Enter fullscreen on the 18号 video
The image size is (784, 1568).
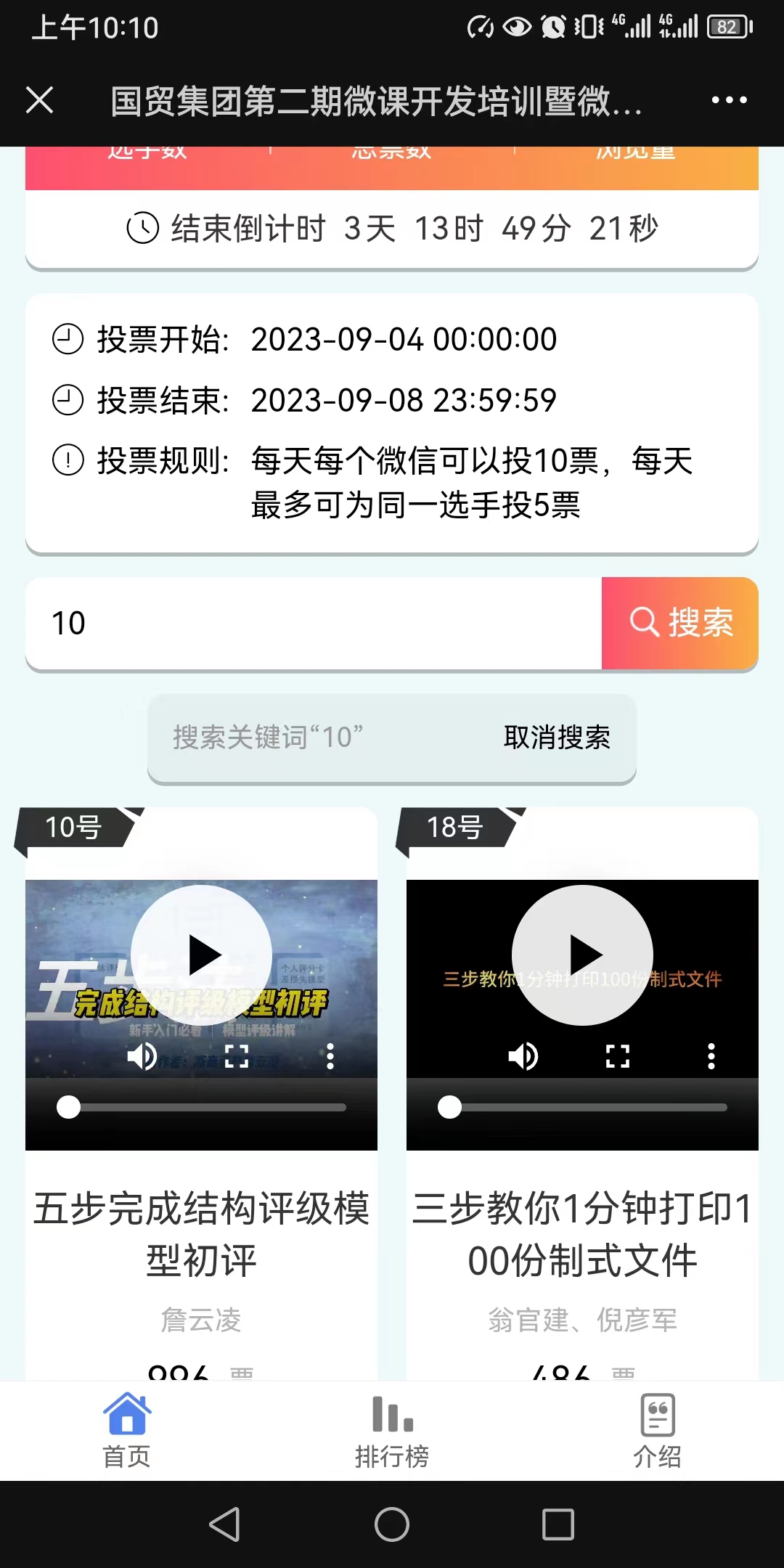tap(618, 1056)
